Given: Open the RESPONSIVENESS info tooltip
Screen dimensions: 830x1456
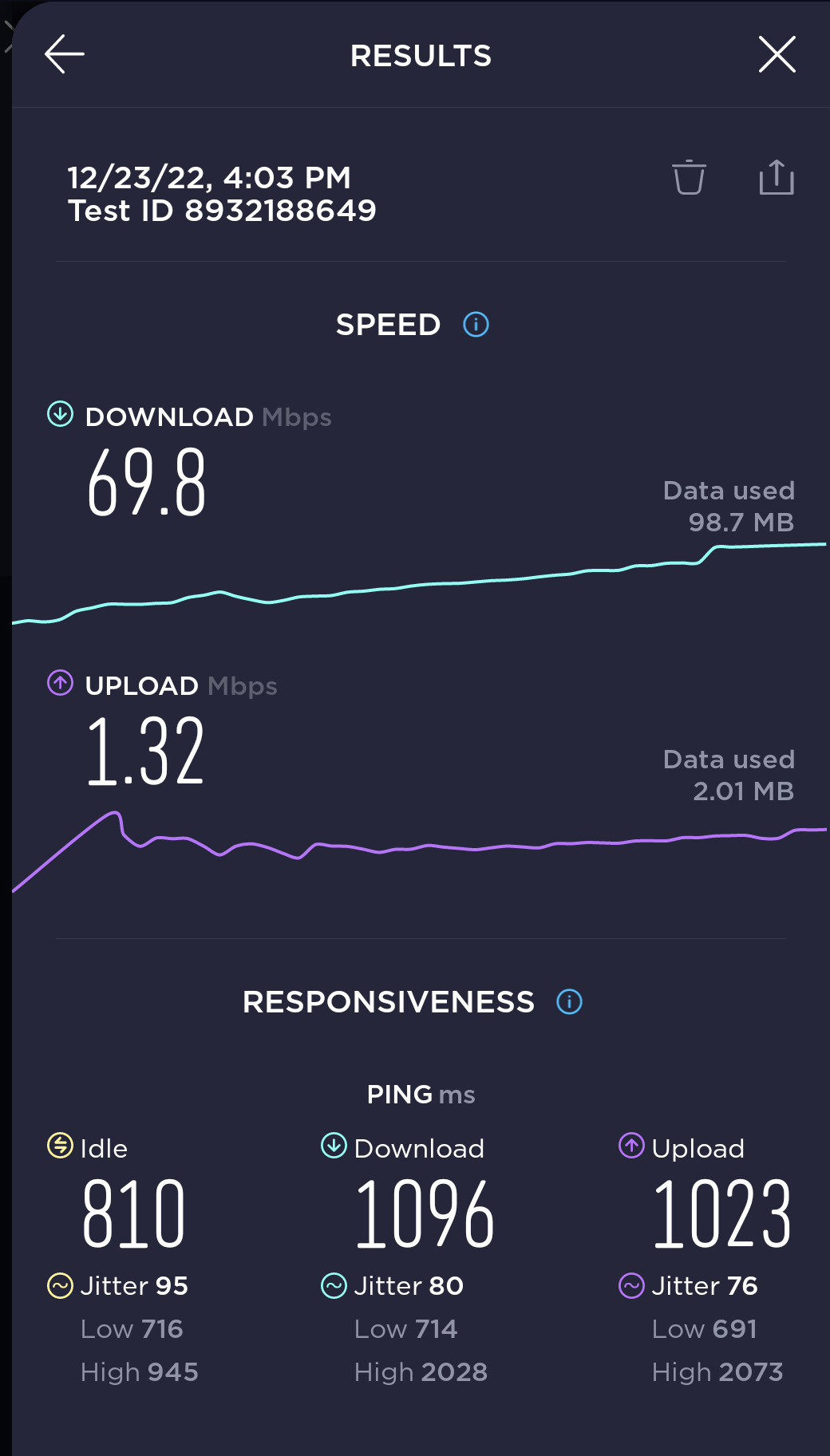Looking at the screenshot, I should [568, 1001].
